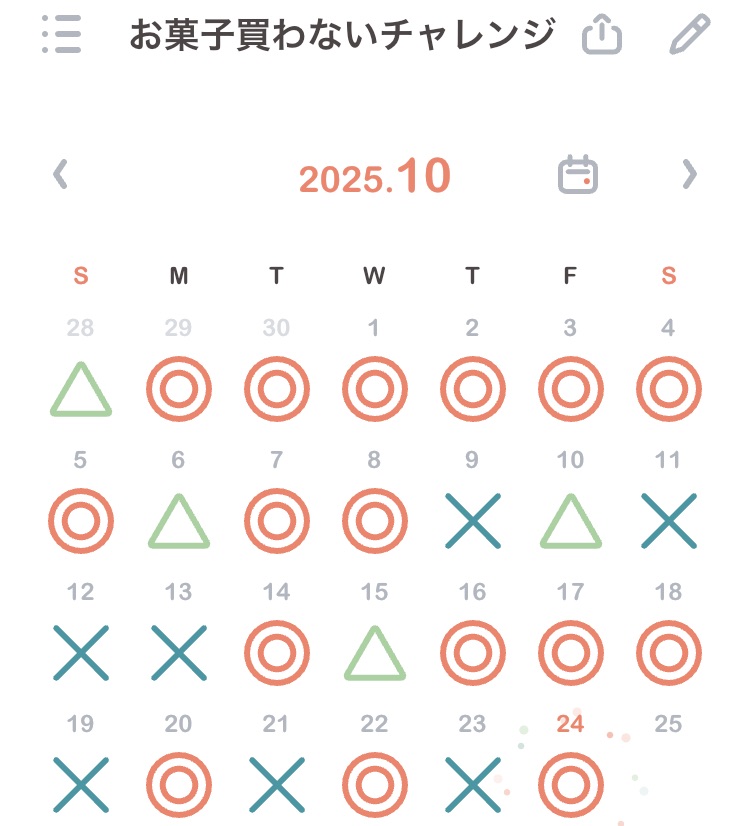Choose October 18 on the calendar
This screenshot has width=750, height=826.
pos(669,653)
